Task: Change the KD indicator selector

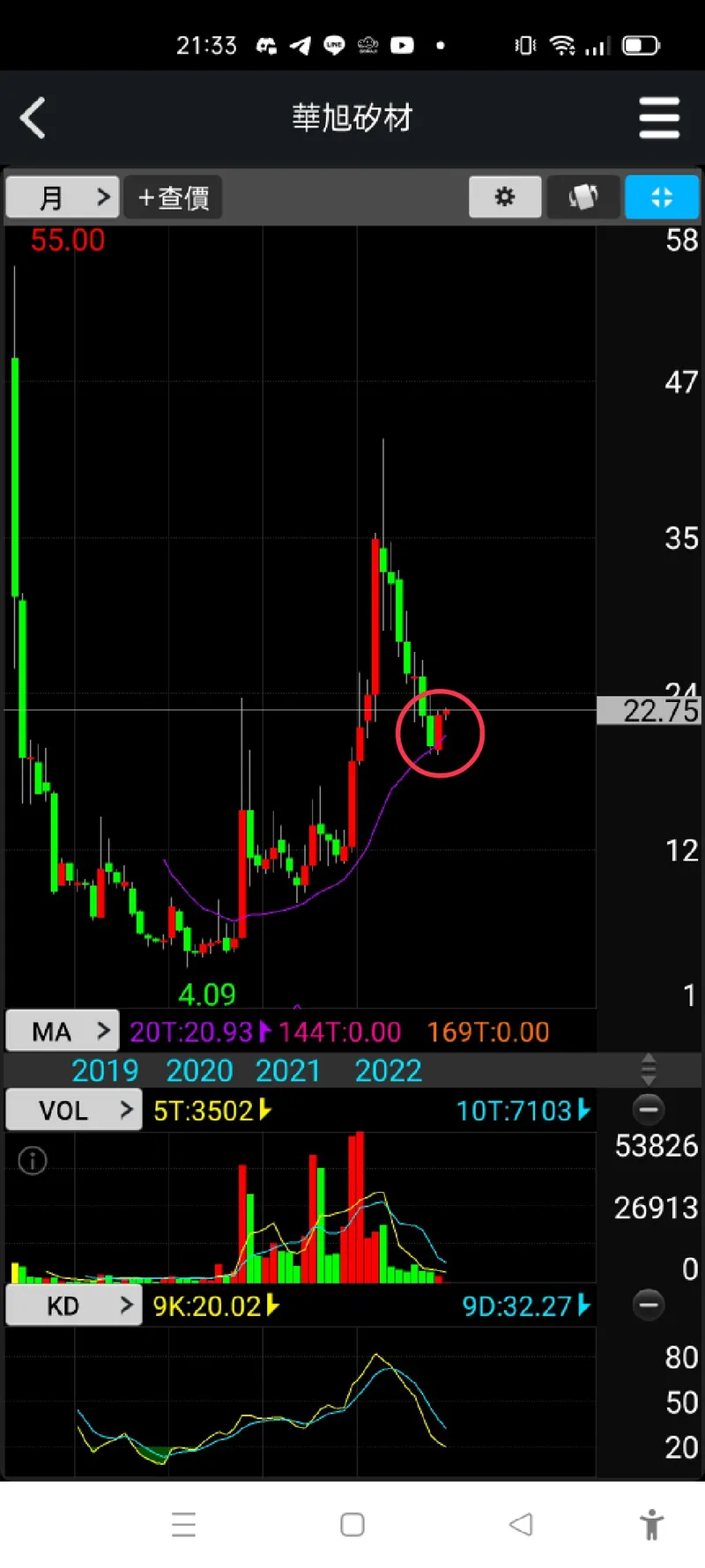Action: (74, 1305)
